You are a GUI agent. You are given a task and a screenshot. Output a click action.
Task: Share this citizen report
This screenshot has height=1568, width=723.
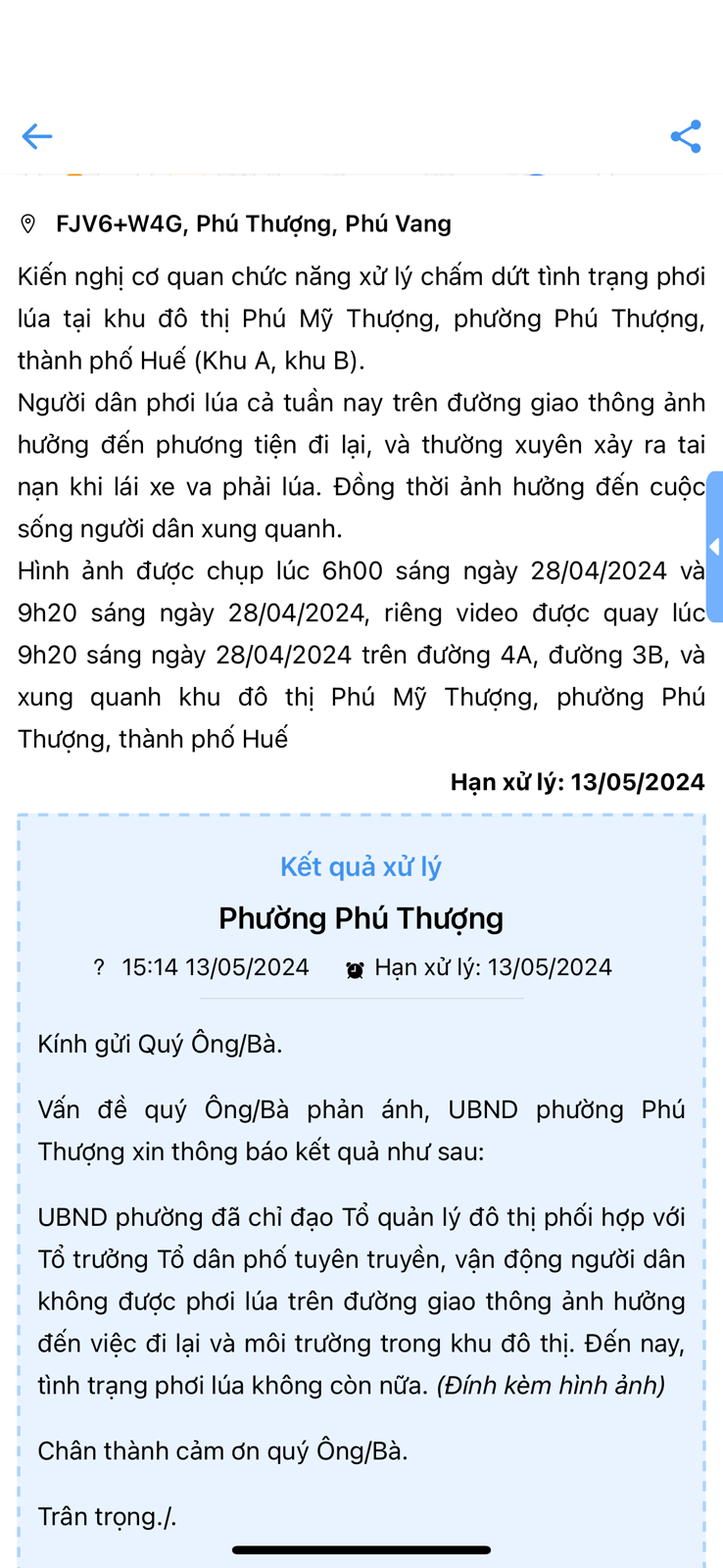click(686, 136)
